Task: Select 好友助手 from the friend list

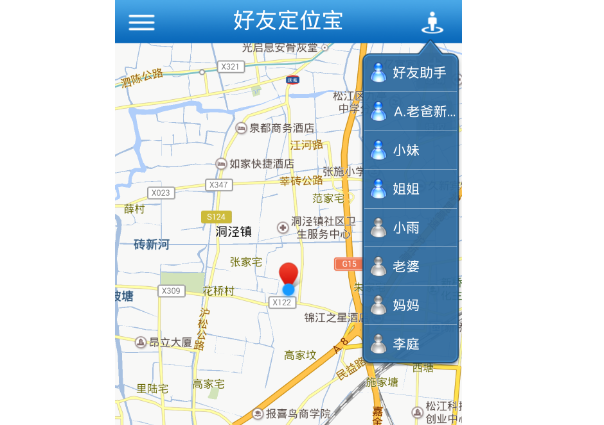Action: [x=411, y=73]
